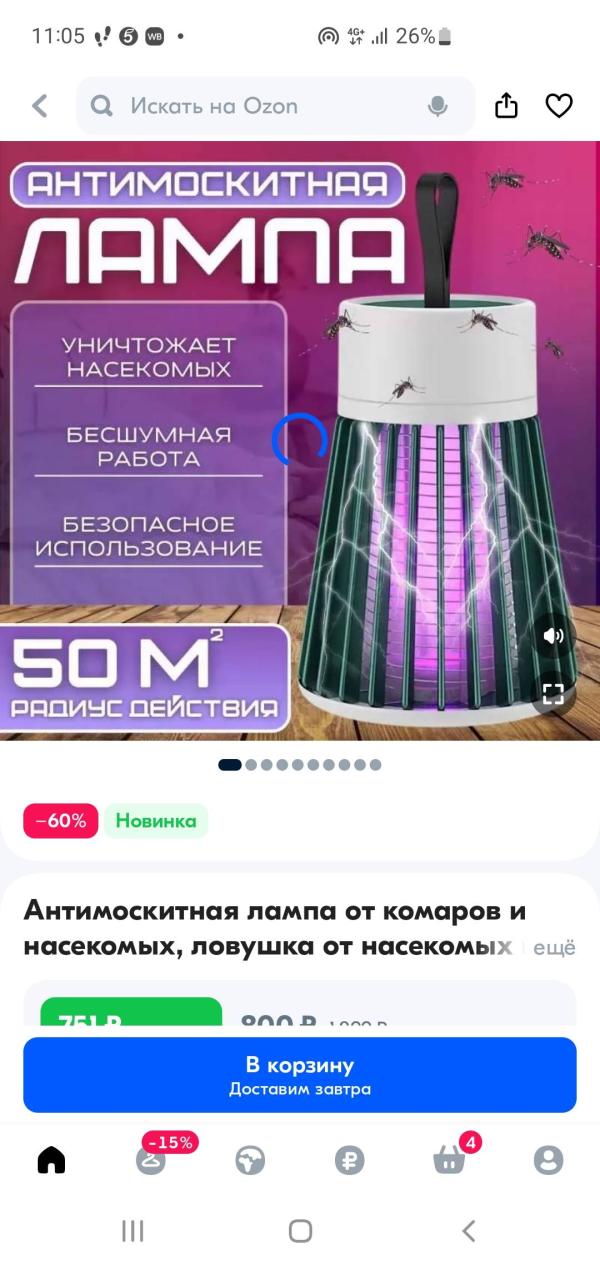This screenshot has width=600, height=1266.
Task: Expand the product title with ещё
Action: (x=554, y=948)
